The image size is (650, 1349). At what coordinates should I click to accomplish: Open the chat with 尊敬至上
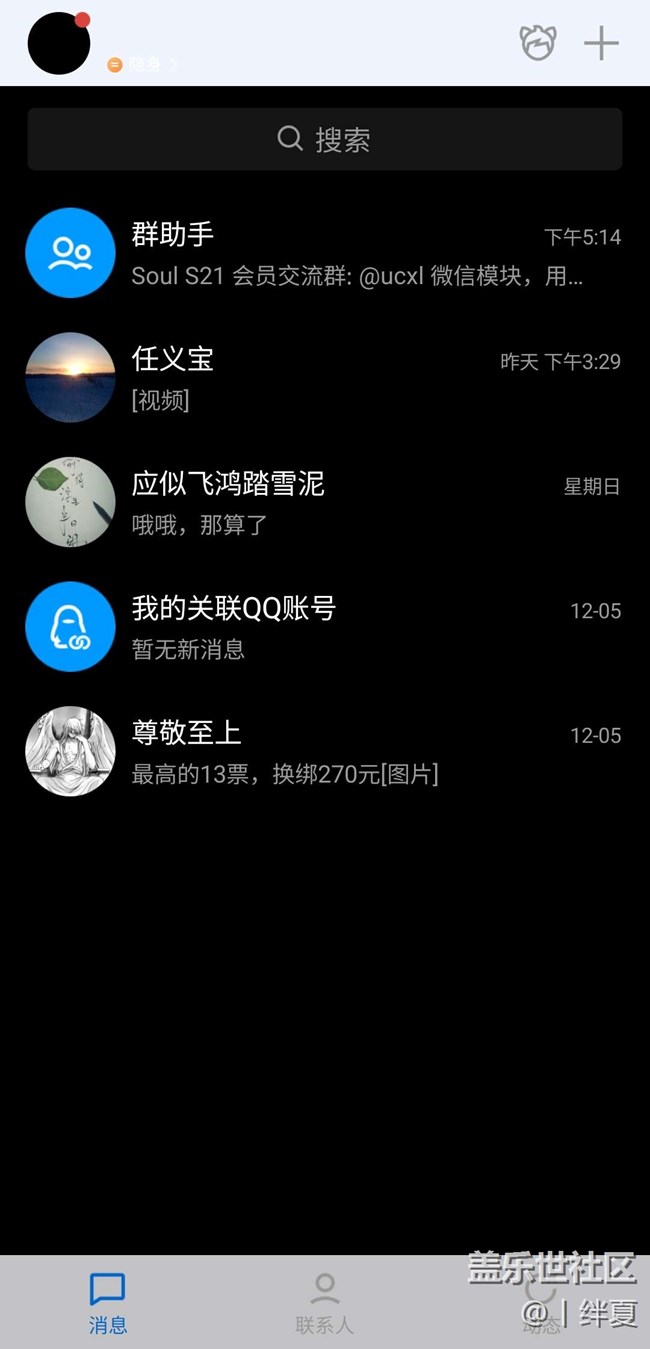[324, 752]
